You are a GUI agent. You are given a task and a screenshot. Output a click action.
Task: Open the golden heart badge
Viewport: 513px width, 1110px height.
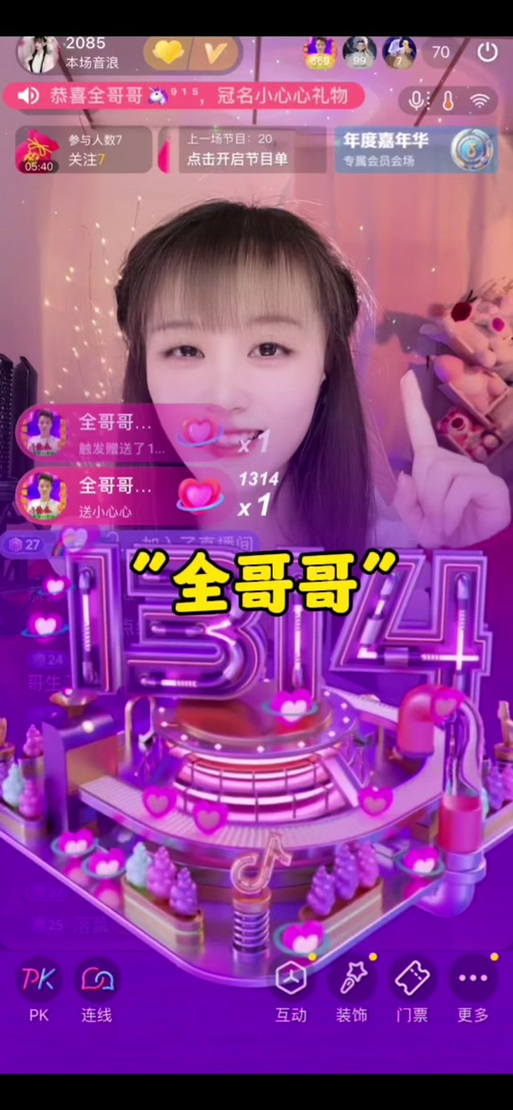tap(168, 53)
